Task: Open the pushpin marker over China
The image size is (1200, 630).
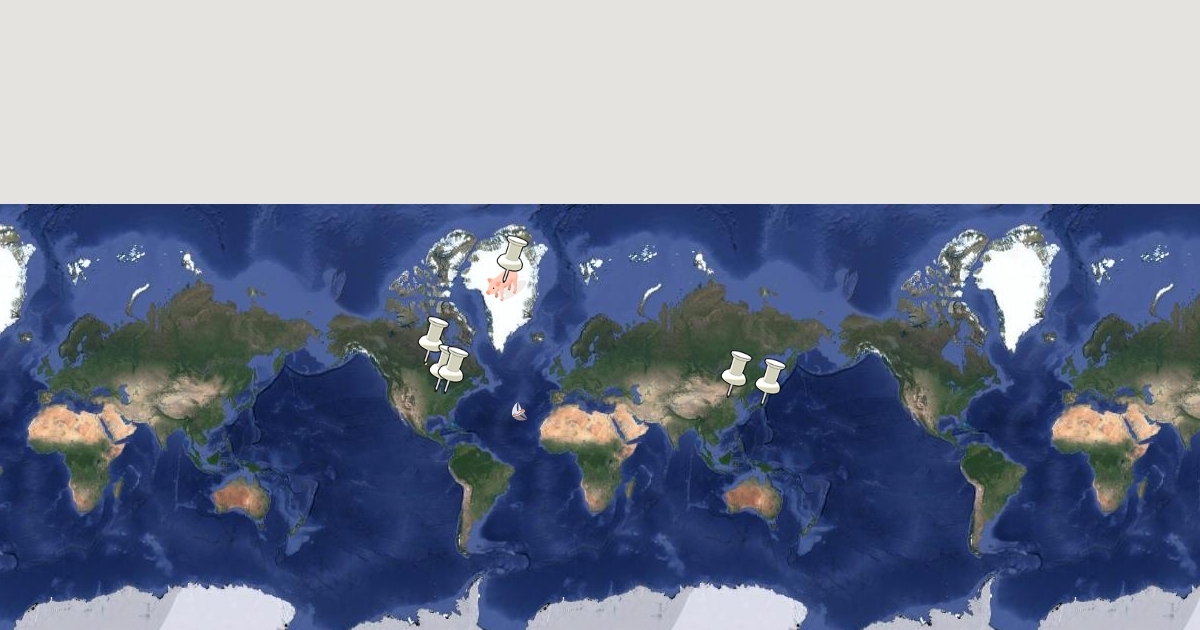Action: tap(736, 373)
